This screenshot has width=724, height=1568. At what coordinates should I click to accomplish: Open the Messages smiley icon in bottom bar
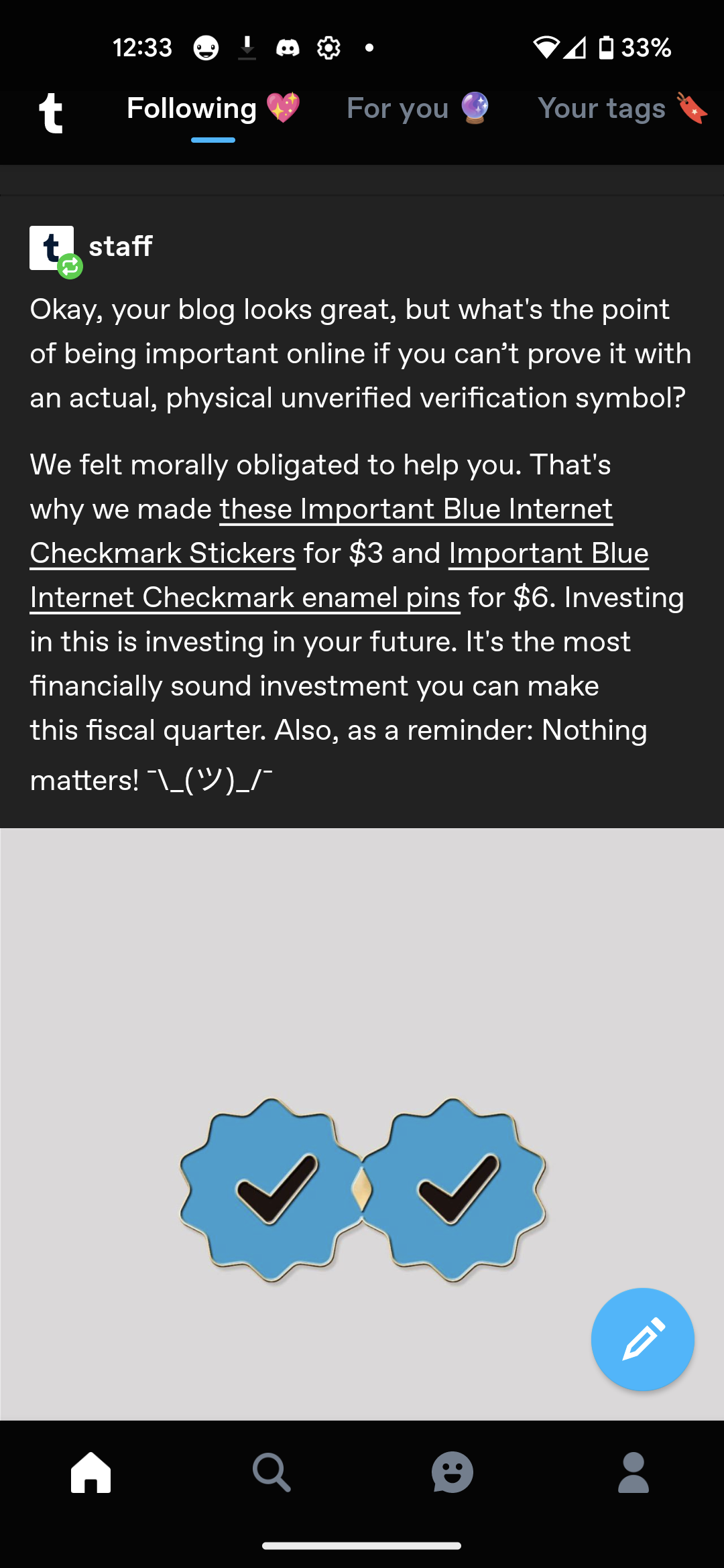point(452,1472)
